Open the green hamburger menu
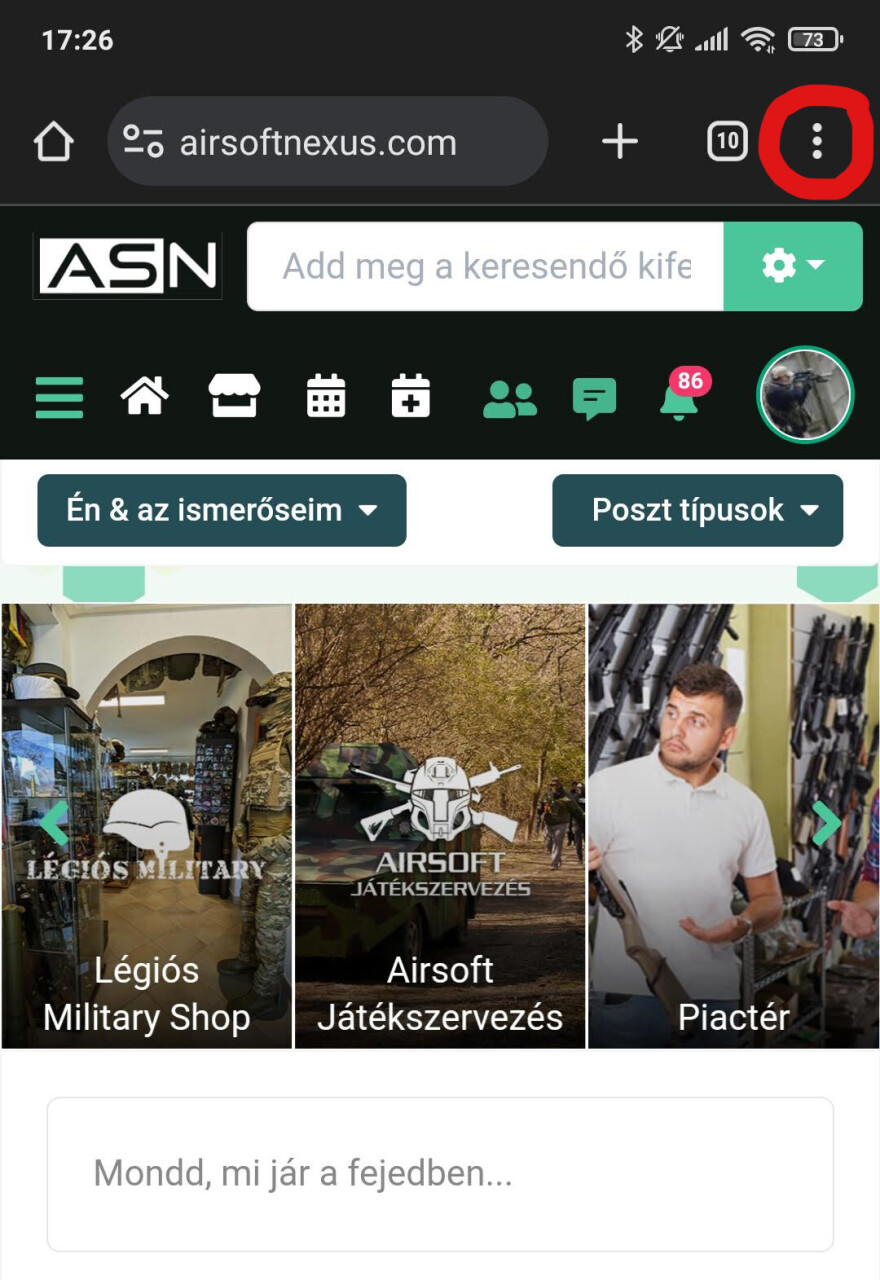This screenshot has width=880, height=1280. tap(59, 397)
